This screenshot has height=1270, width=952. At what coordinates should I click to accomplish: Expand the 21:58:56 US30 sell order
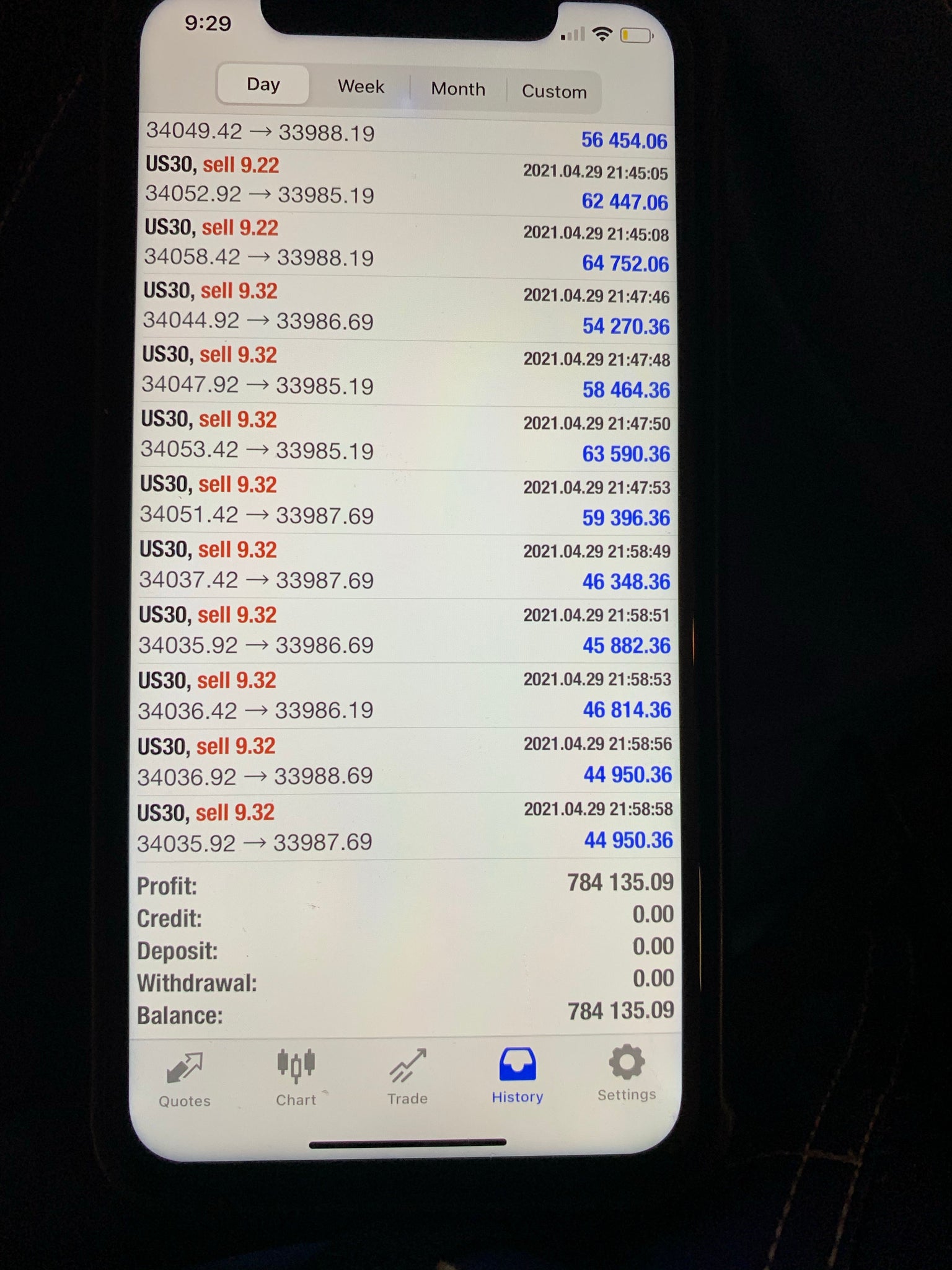406,760
